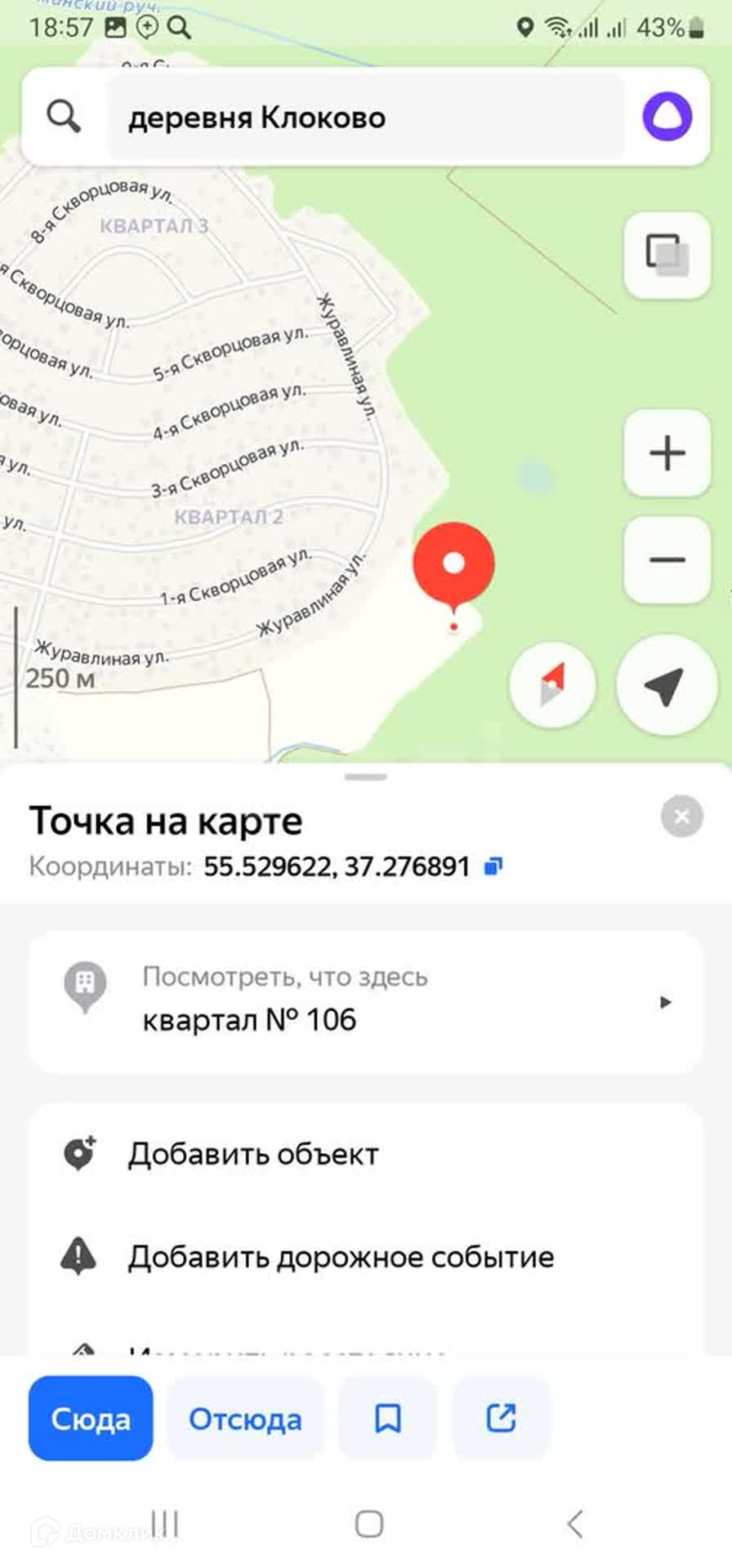Close the Точка на карте card
Image resolution: width=732 pixels, height=1568 pixels.
coord(681,816)
